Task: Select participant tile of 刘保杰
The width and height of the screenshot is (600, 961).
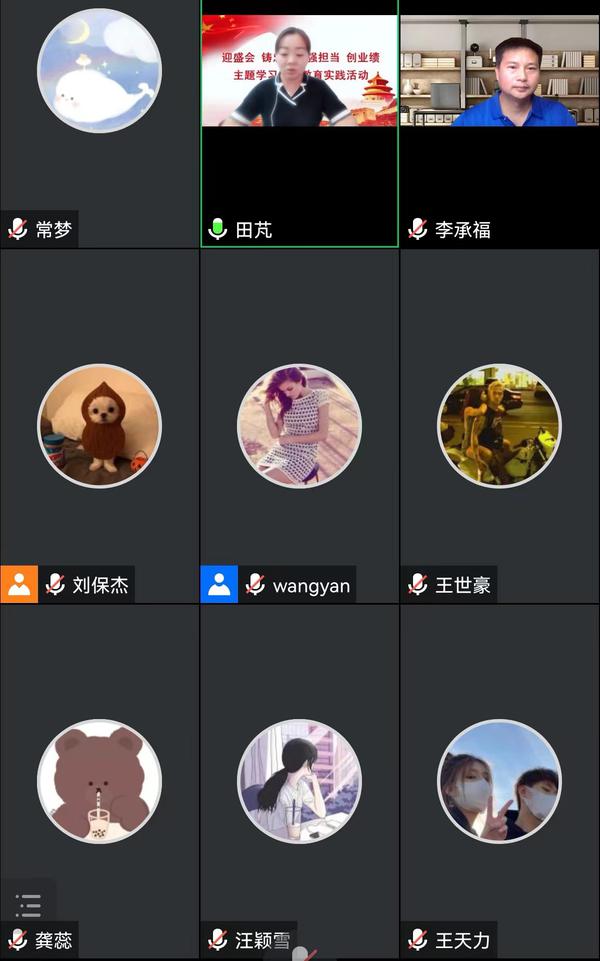Action: pyautogui.click(x=99, y=426)
